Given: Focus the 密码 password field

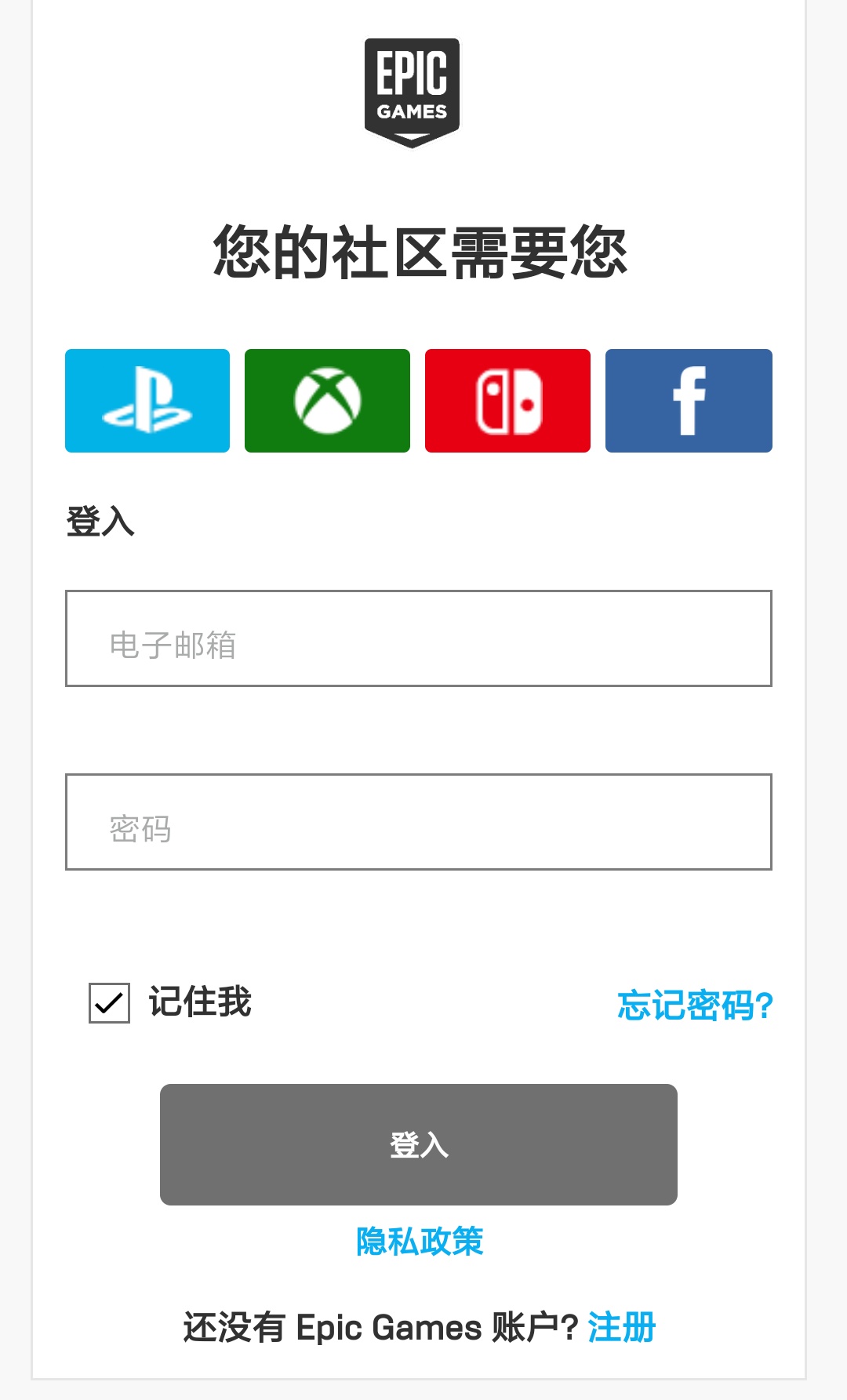Looking at the screenshot, I should coord(418,822).
